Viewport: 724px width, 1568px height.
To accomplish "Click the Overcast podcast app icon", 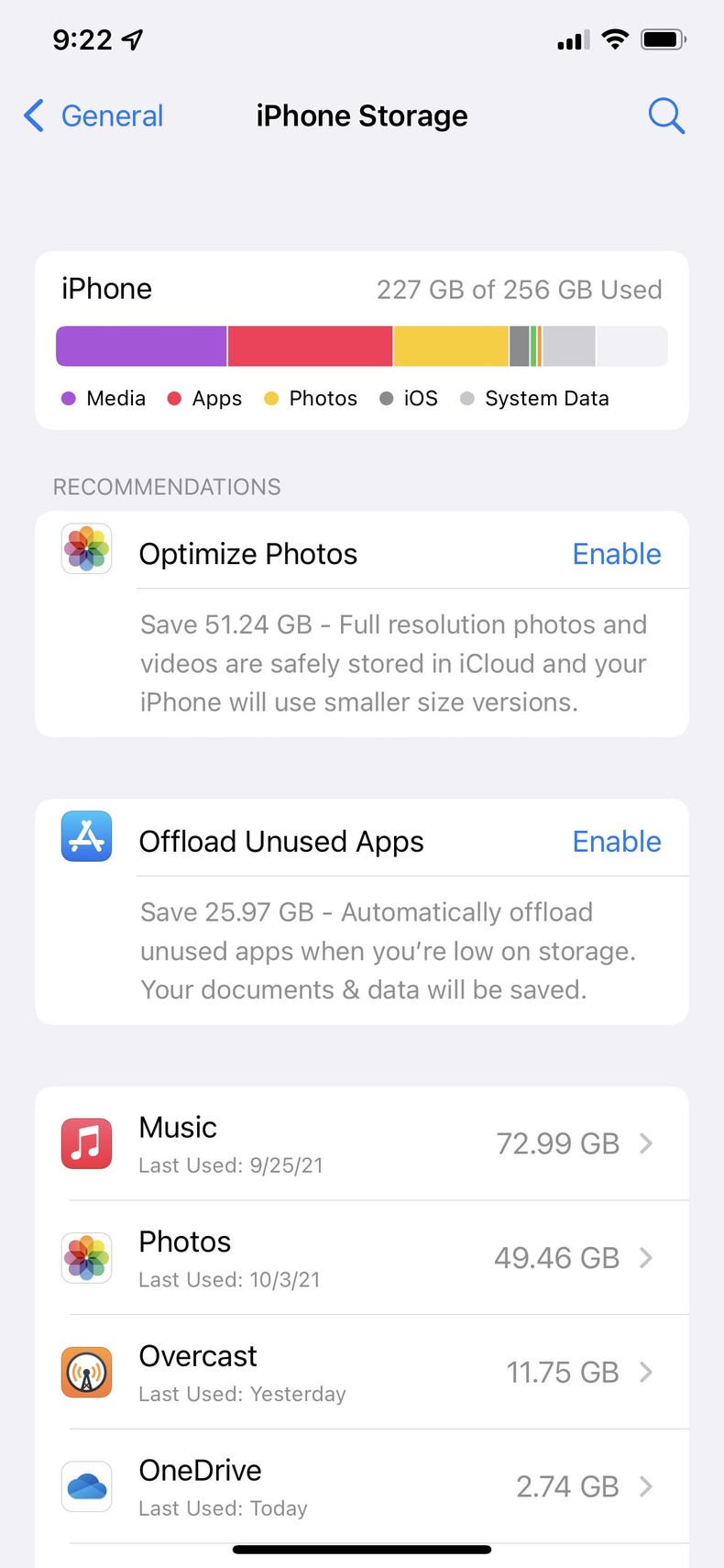I will (85, 1372).
